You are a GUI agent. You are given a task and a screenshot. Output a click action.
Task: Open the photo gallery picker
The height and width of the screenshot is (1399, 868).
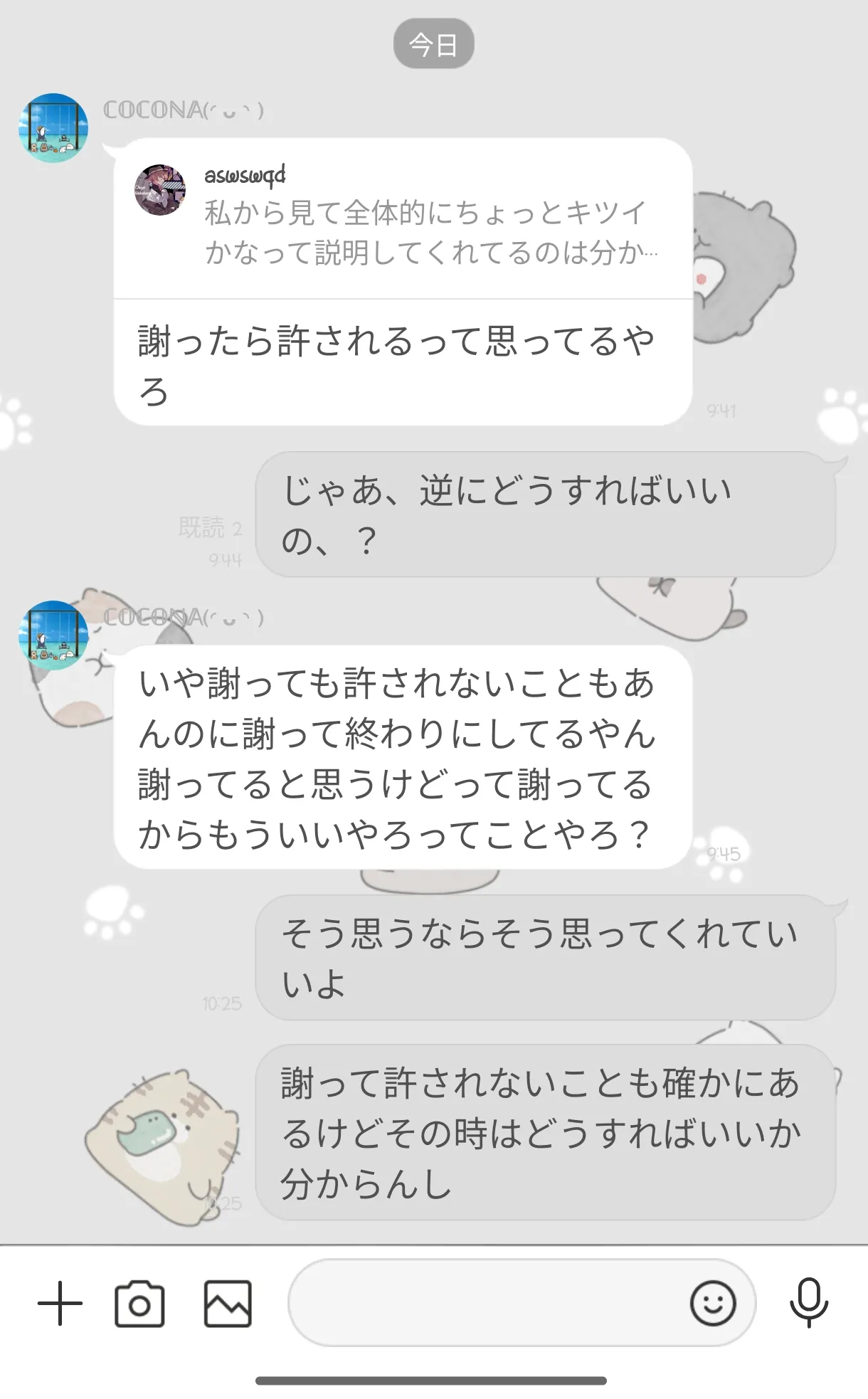click(228, 1304)
